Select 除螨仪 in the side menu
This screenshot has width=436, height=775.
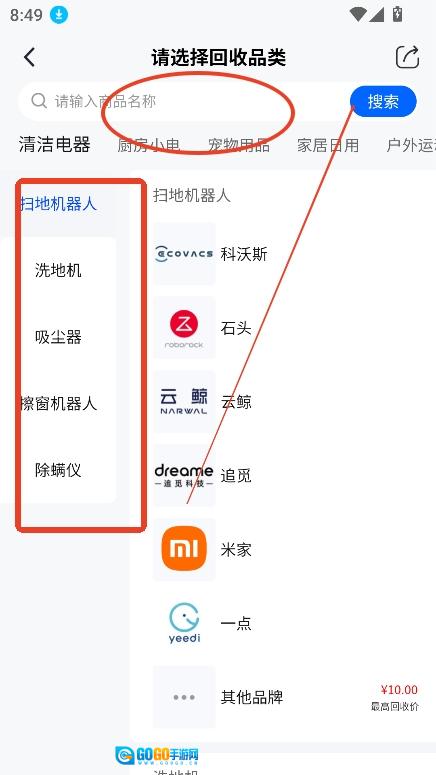pyautogui.click(x=58, y=470)
